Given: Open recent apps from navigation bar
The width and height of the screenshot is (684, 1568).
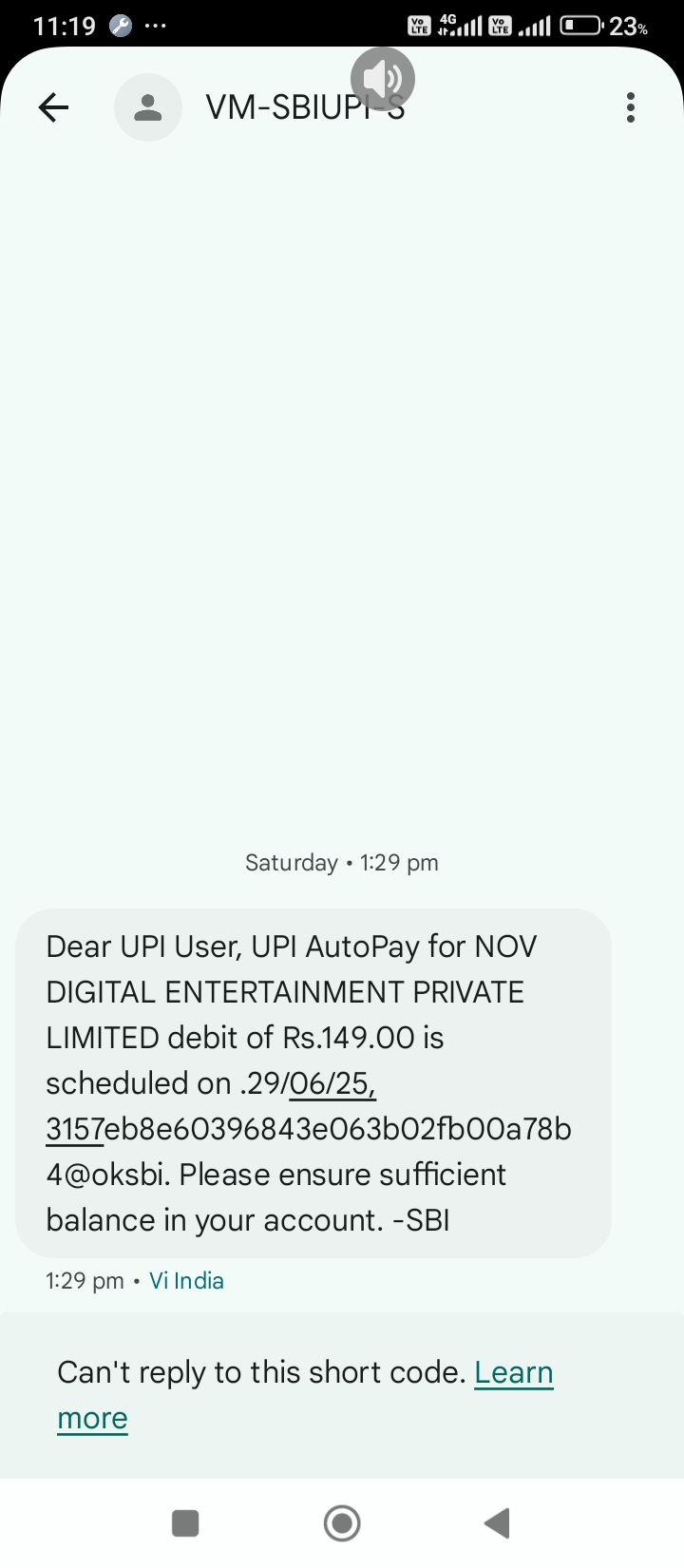Looking at the screenshot, I should point(185,1523).
